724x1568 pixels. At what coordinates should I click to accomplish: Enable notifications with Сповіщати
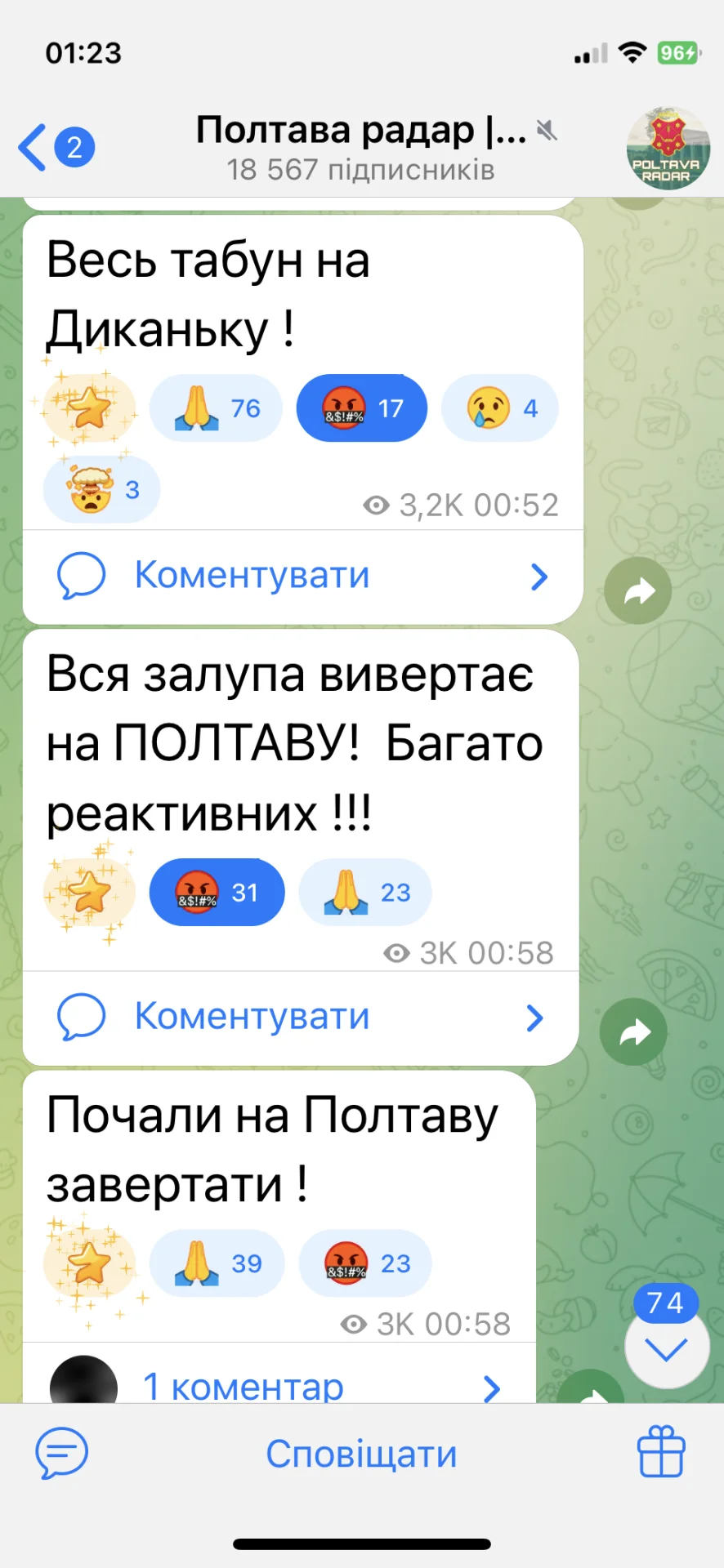[x=361, y=1454]
